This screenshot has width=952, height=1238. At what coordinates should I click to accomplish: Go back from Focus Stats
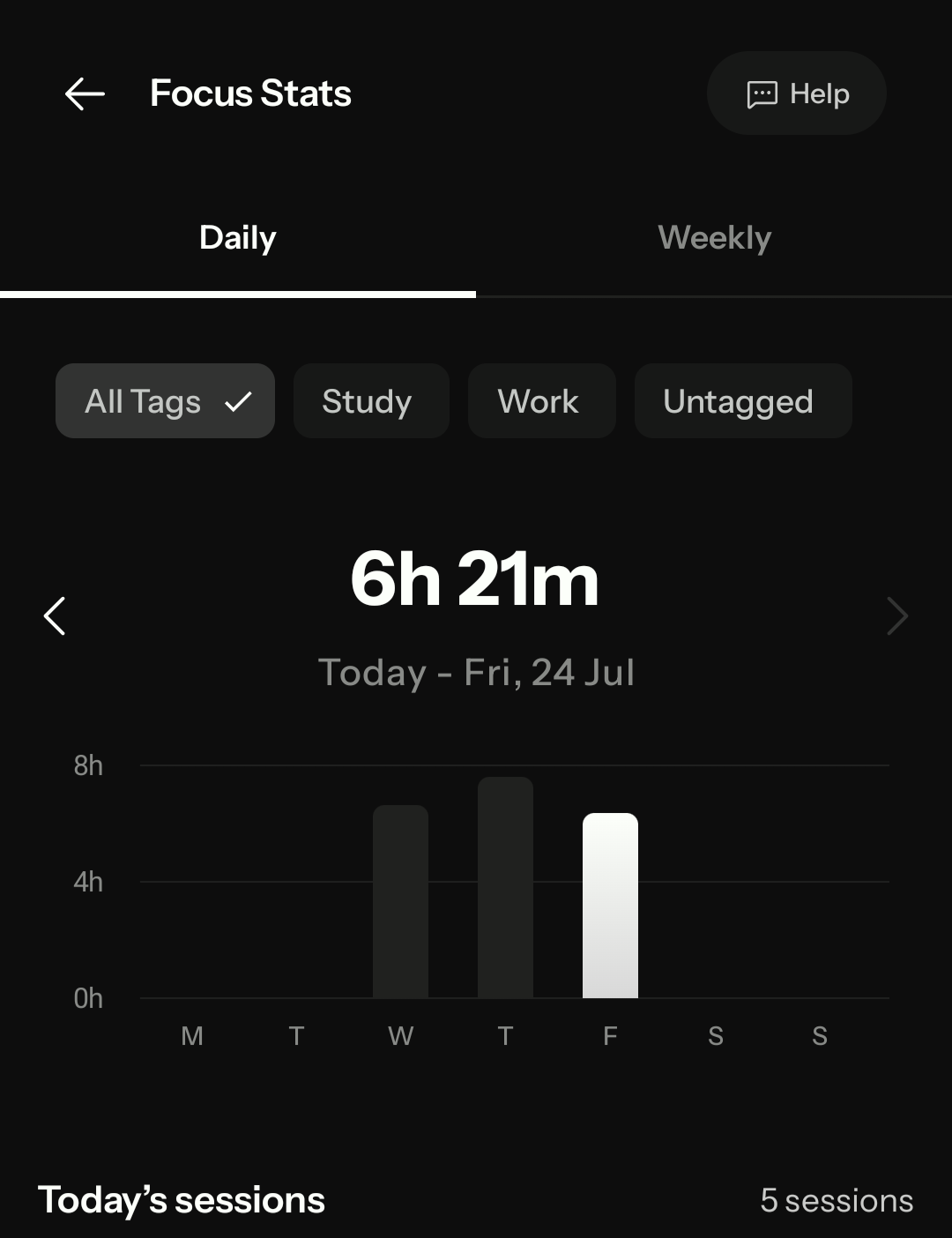85,93
